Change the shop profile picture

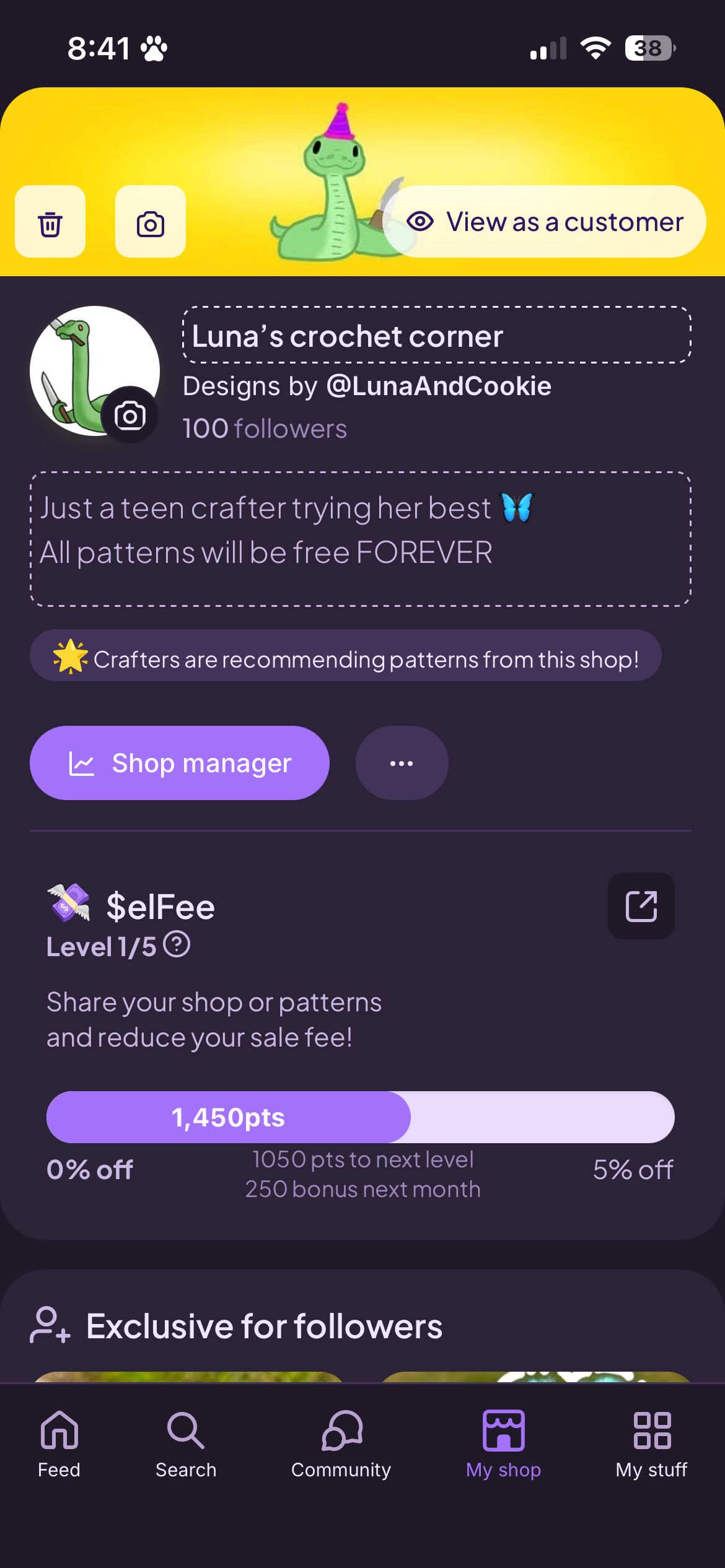click(130, 415)
